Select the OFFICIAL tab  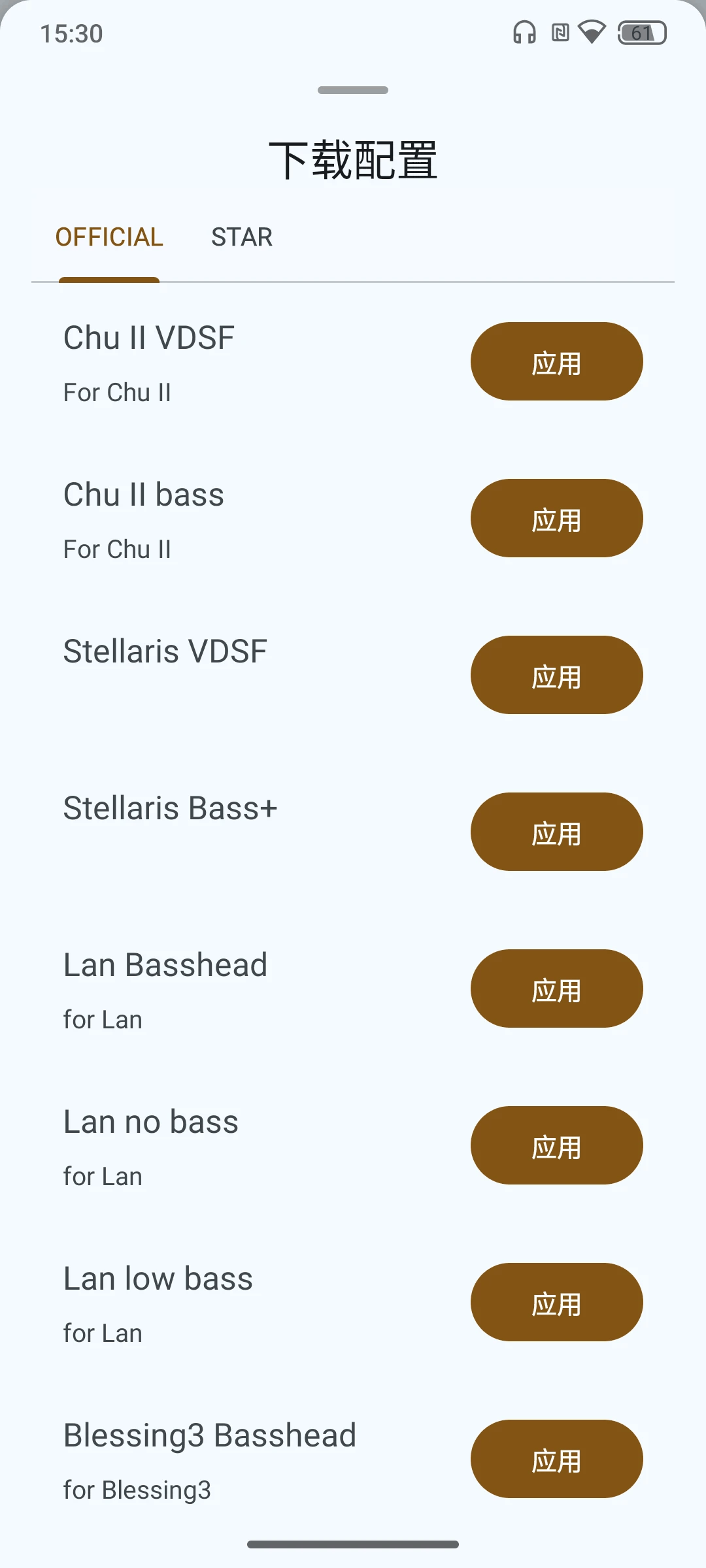[109, 237]
